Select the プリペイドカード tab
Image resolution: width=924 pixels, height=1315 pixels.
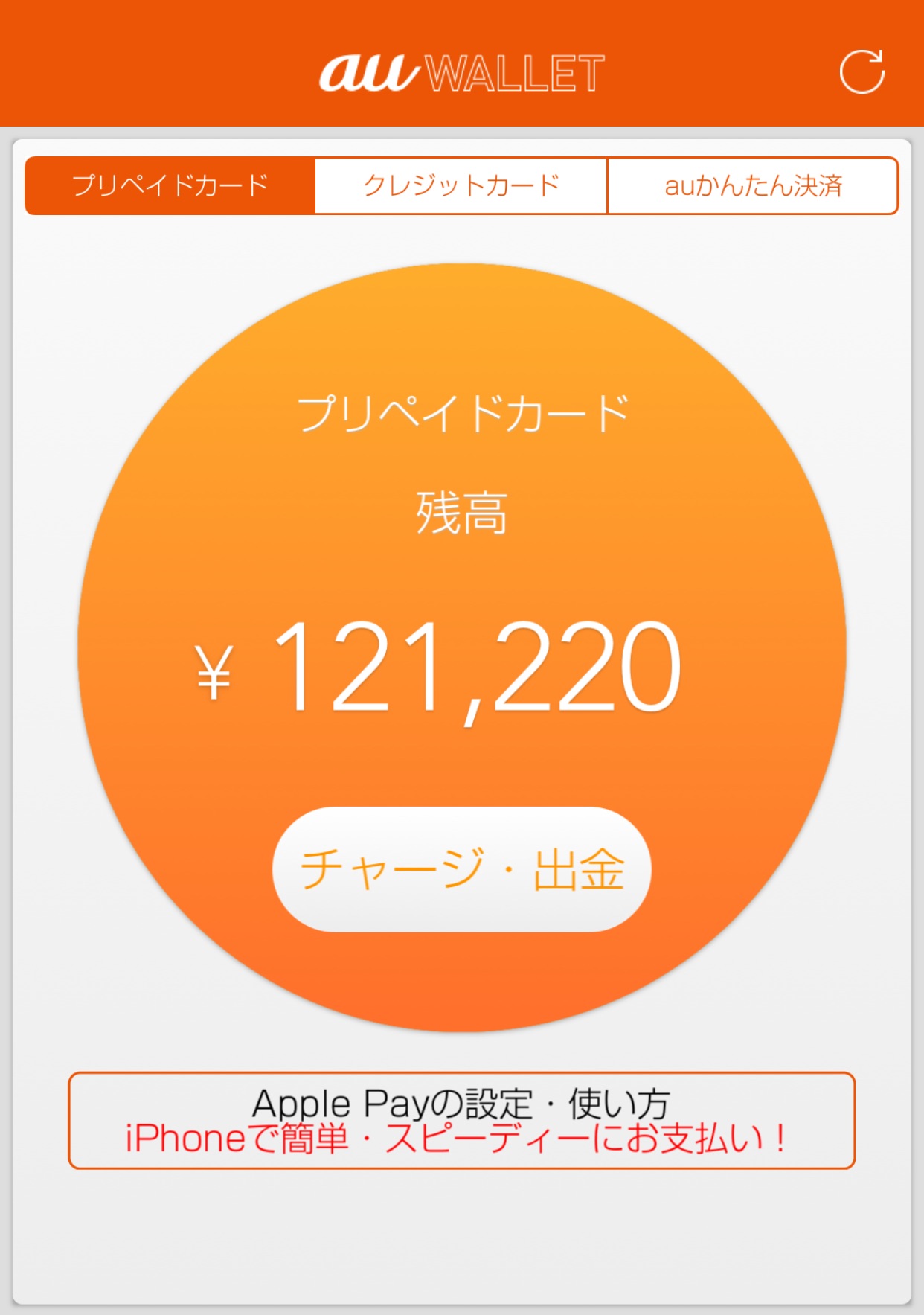coord(167,185)
